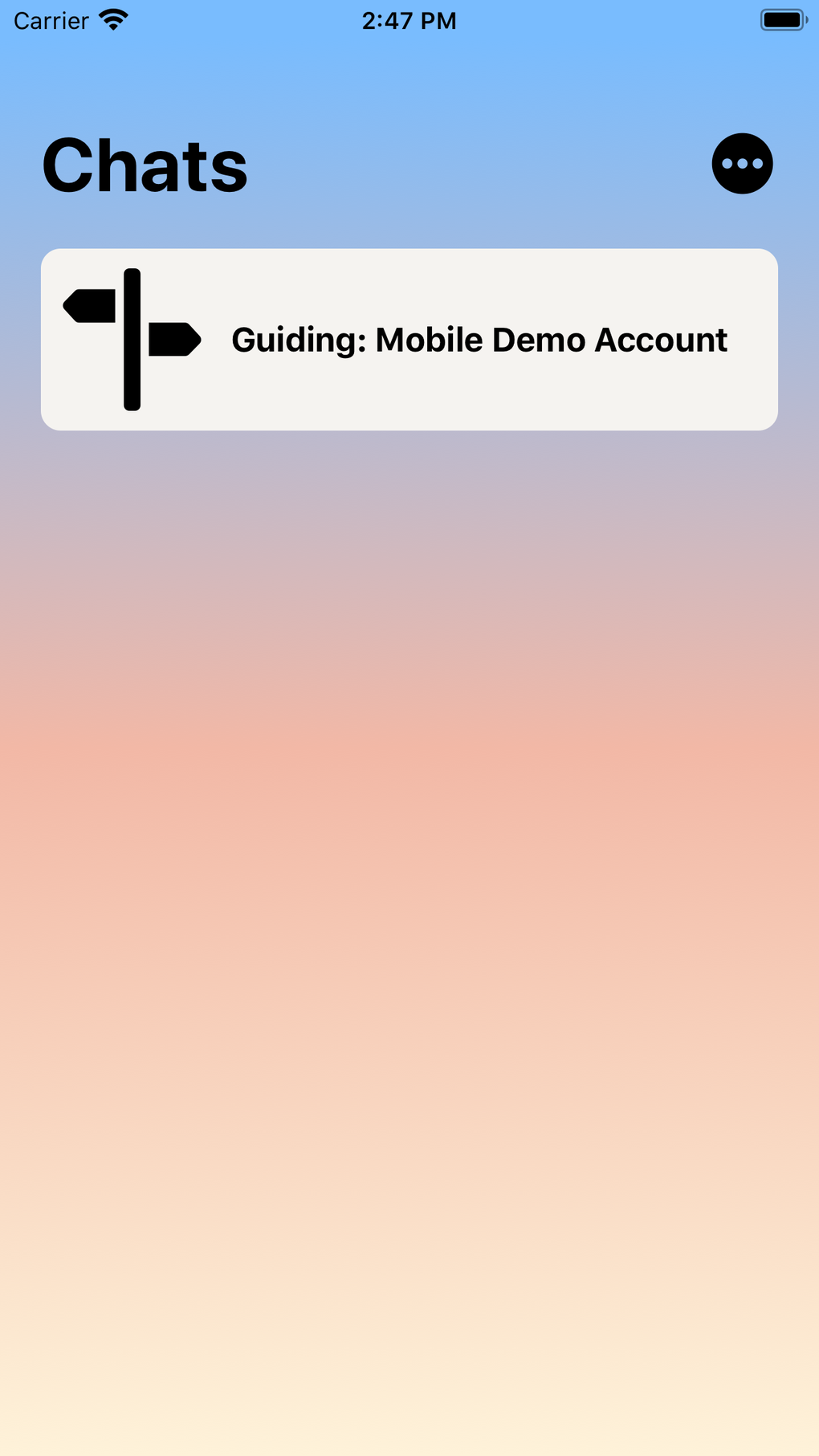The width and height of the screenshot is (819, 1456).
Task: Tap the signpost guiding icon
Action: (132, 339)
